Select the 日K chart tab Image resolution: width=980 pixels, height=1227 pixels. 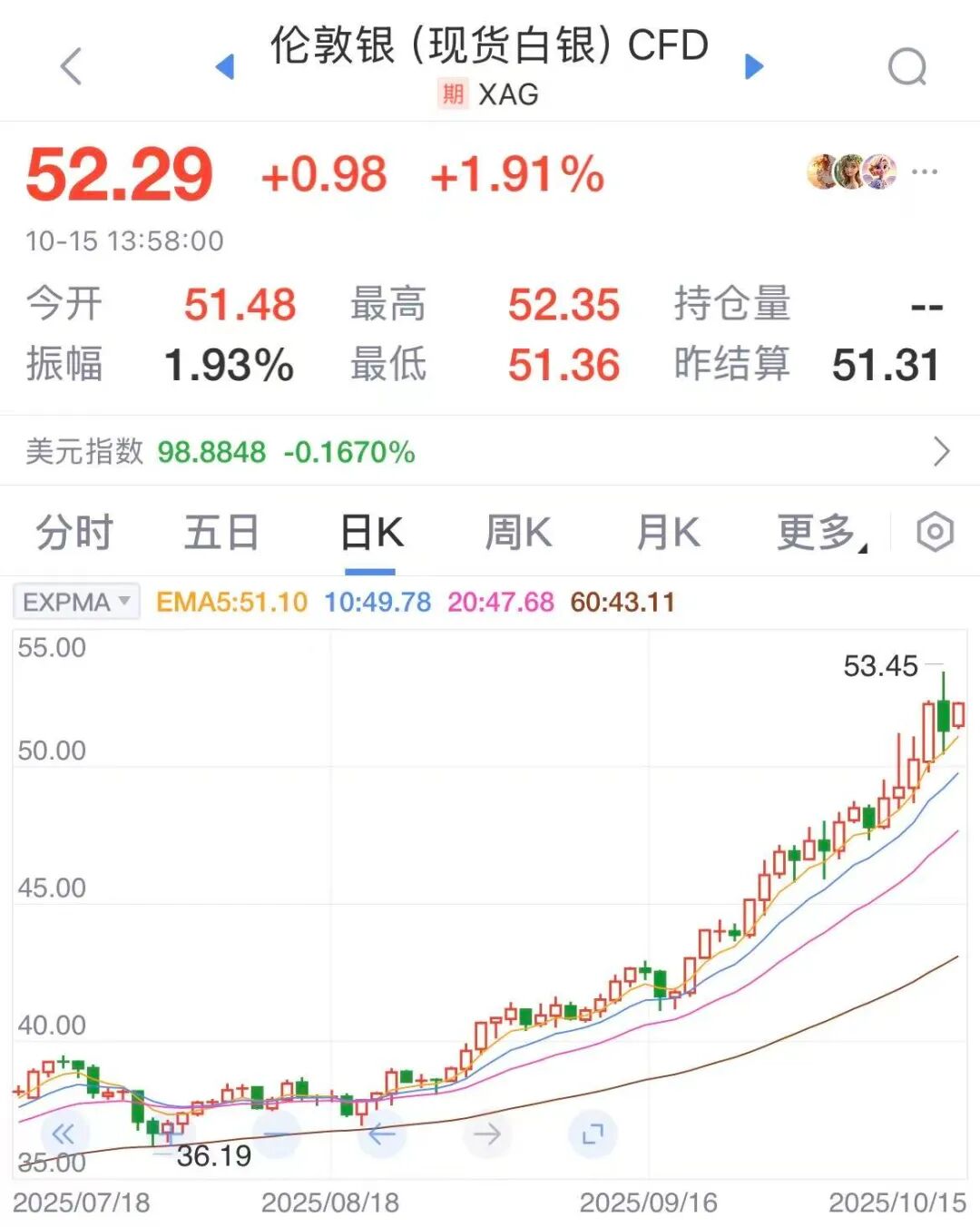pyautogui.click(x=371, y=533)
